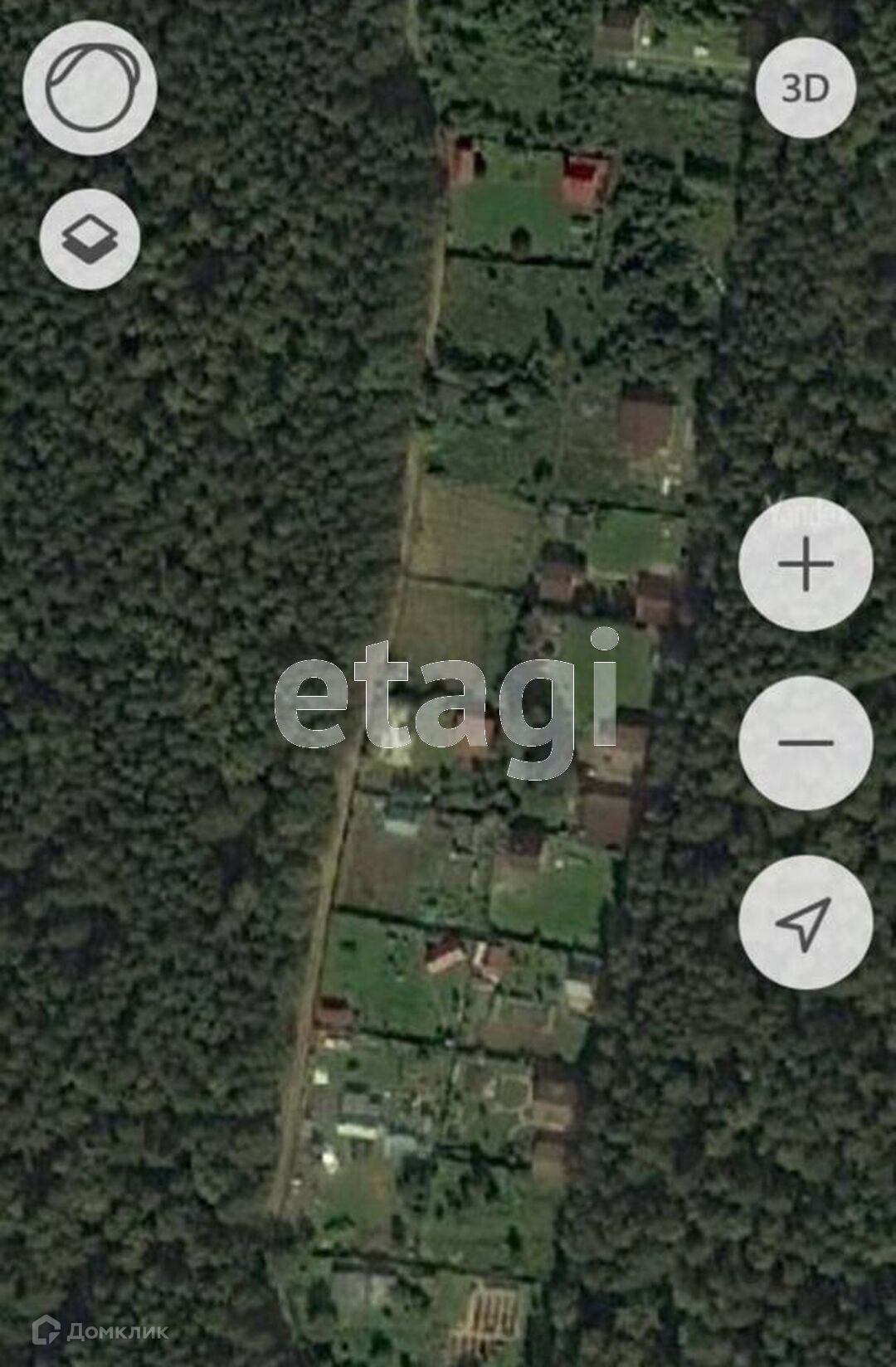Tap the circular area-selection button

90,88
